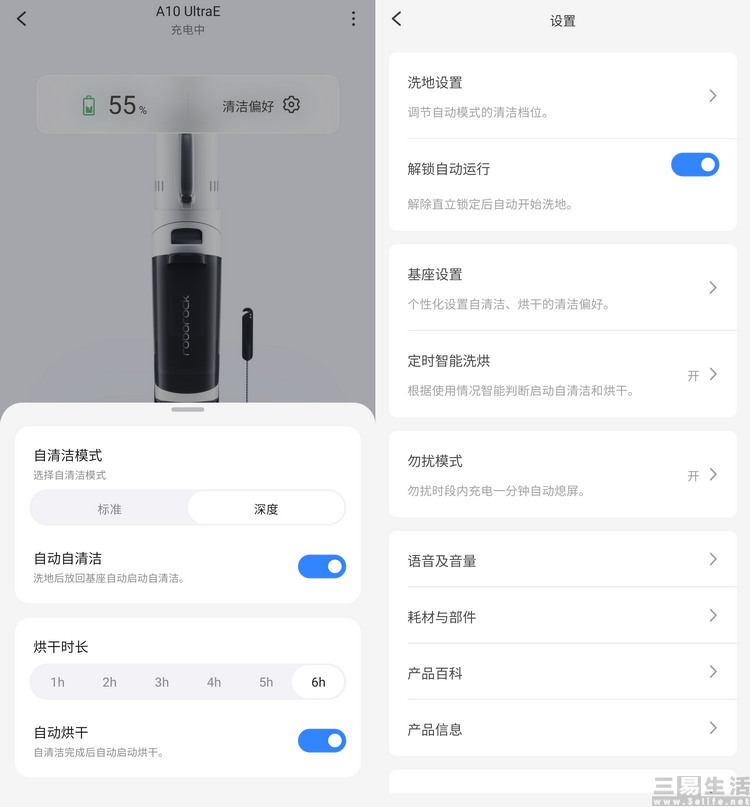750x807 pixels.
Task: Set drying duration to 2h
Action: point(110,682)
